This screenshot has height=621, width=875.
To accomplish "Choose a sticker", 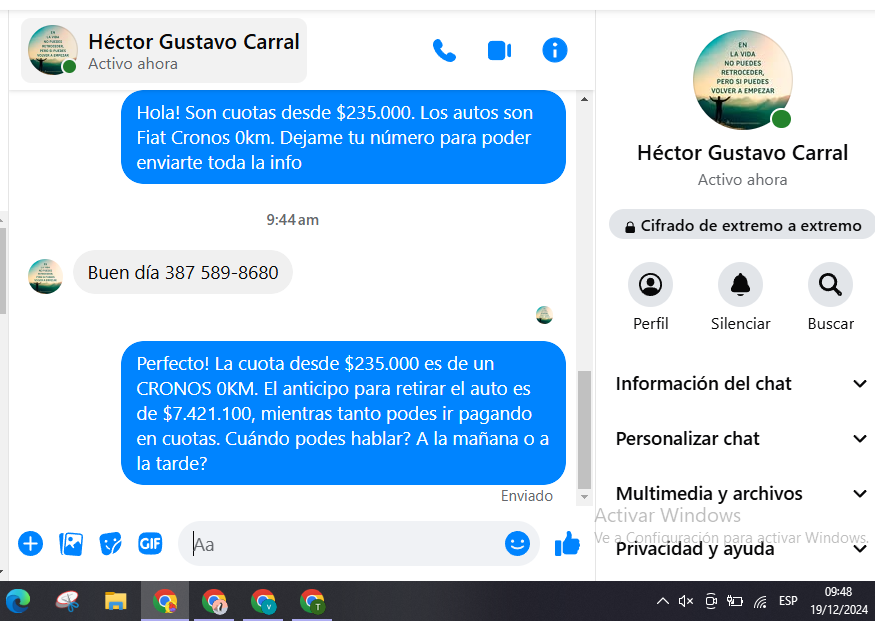I will pyautogui.click(x=111, y=543).
